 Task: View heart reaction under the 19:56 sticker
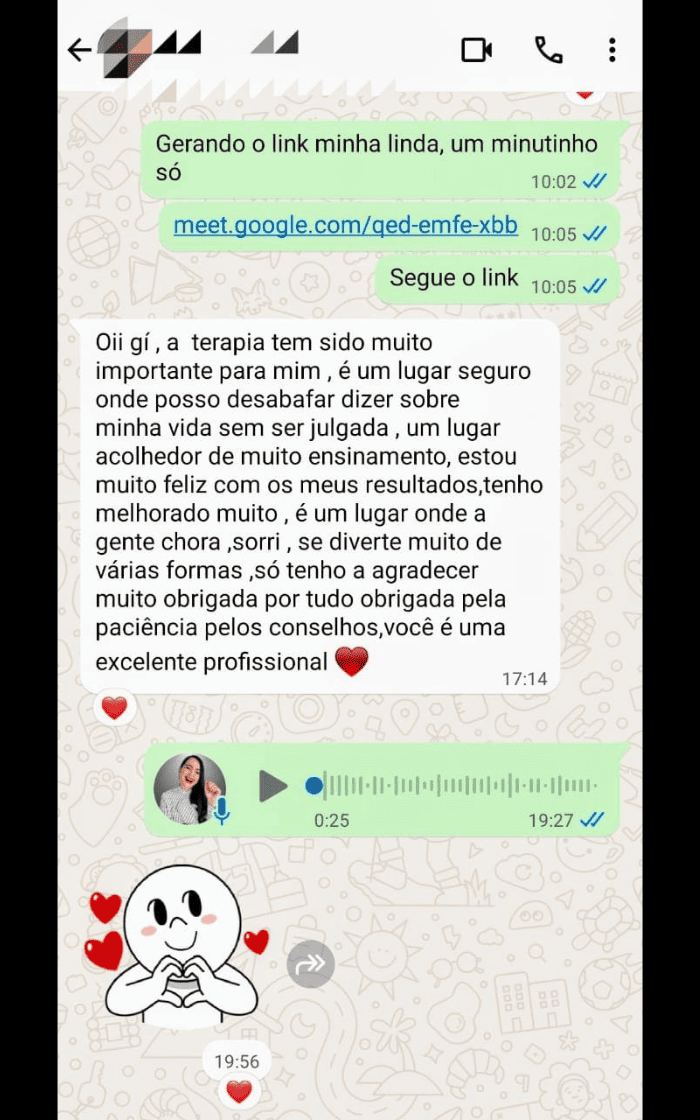239,1091
